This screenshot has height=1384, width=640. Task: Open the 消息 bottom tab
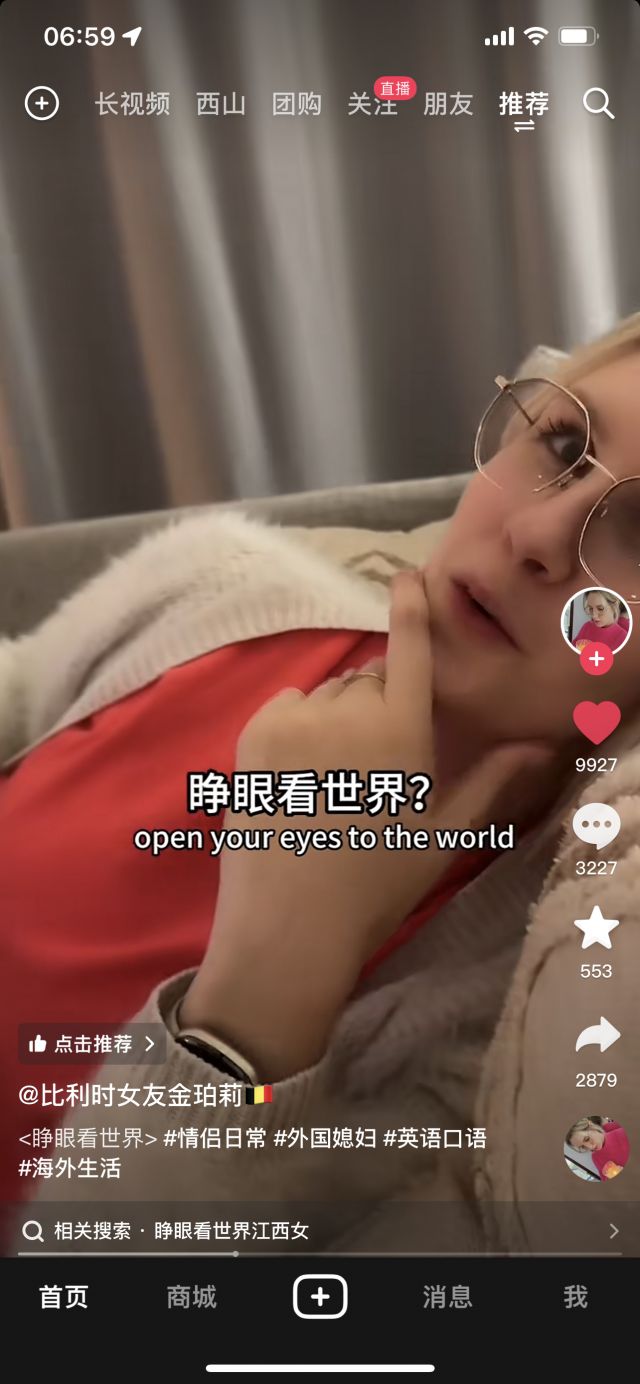click(447, 1297)
